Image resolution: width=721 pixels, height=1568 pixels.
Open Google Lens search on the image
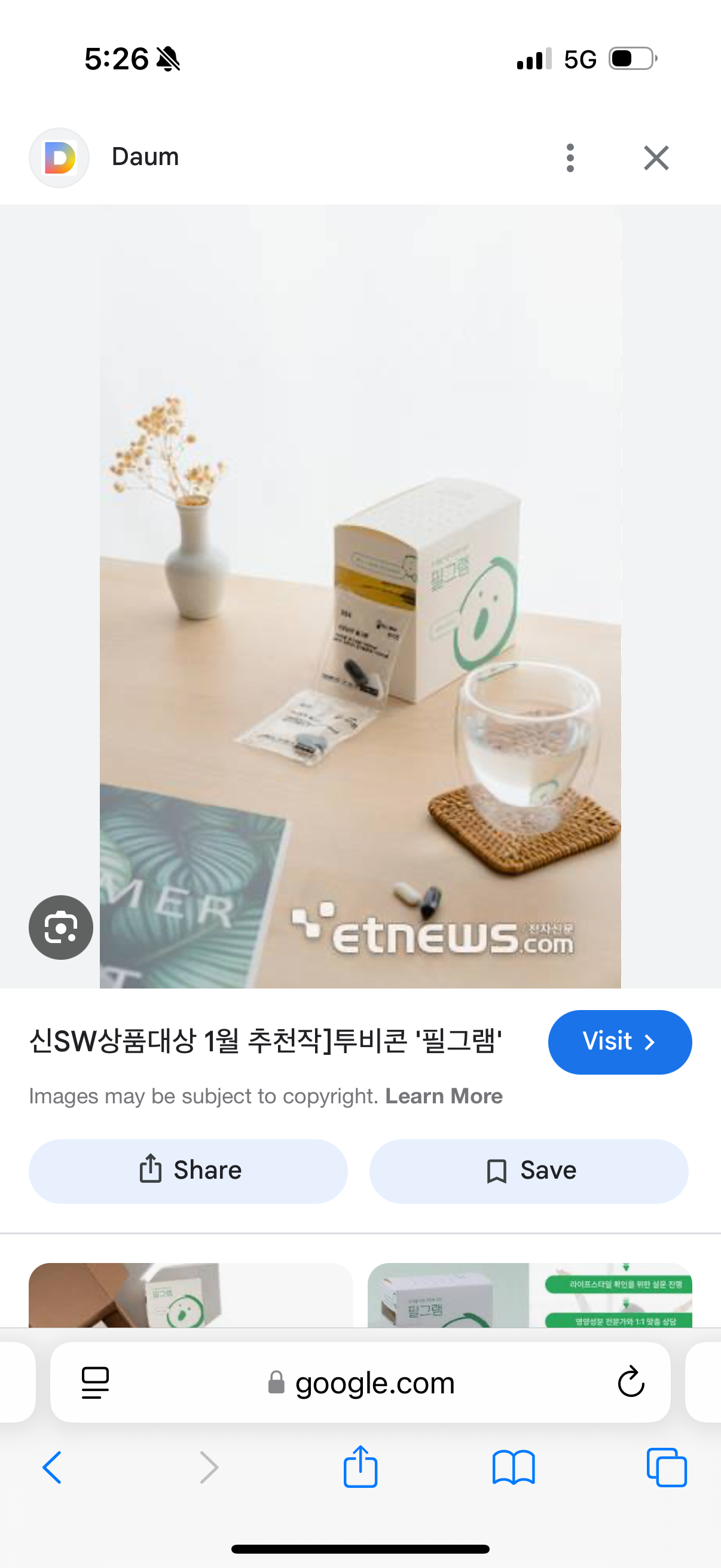pyautogui.click(x=61, y=926)
